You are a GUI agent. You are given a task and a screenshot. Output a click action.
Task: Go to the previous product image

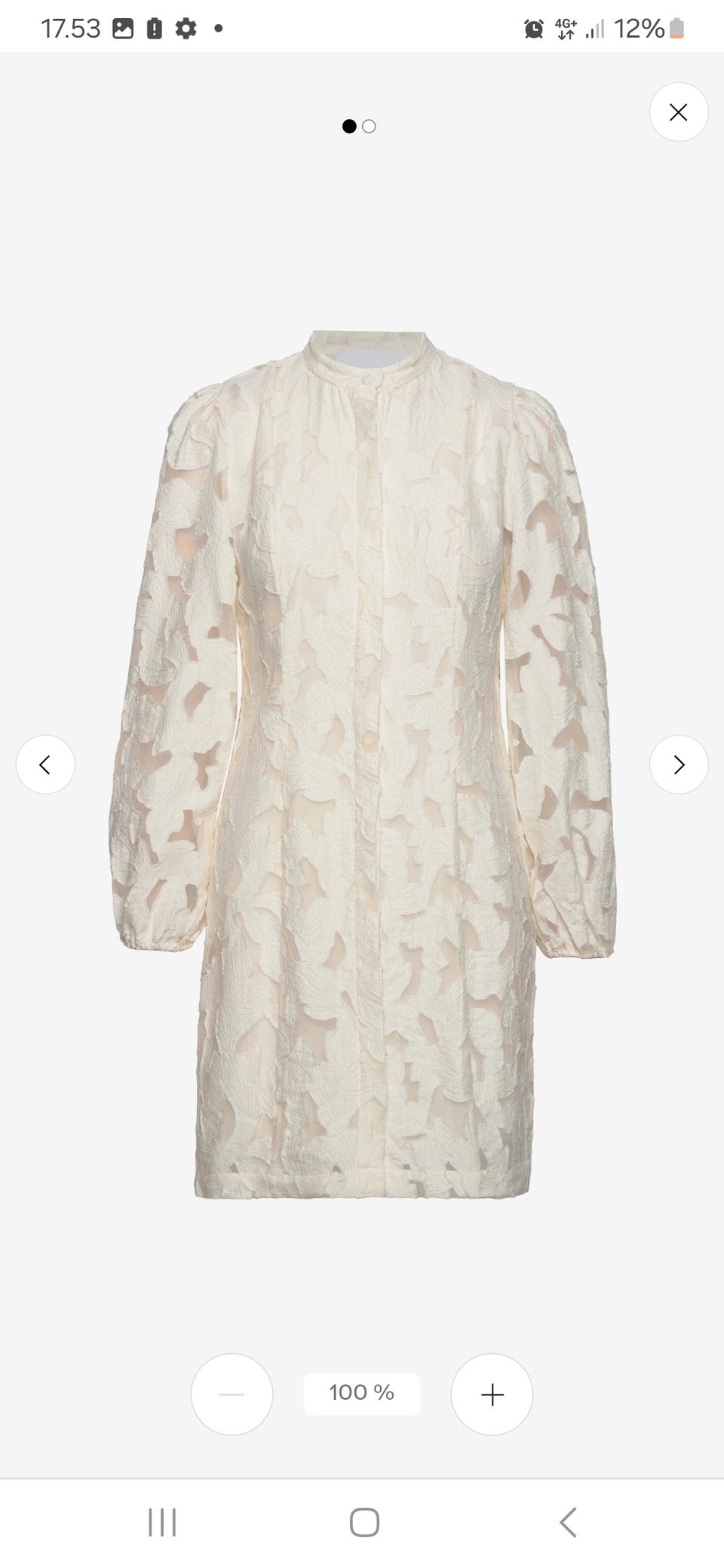coord(45,764)
